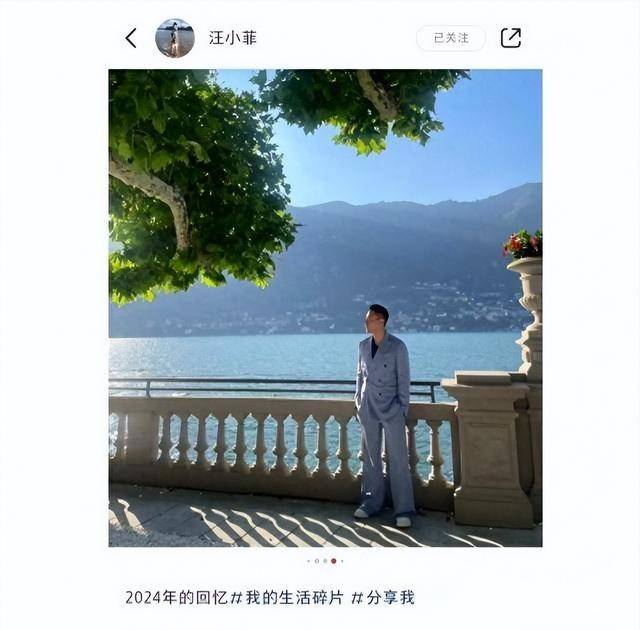Go back using the arrow icon
640x630 pixels.
(130, 38)
